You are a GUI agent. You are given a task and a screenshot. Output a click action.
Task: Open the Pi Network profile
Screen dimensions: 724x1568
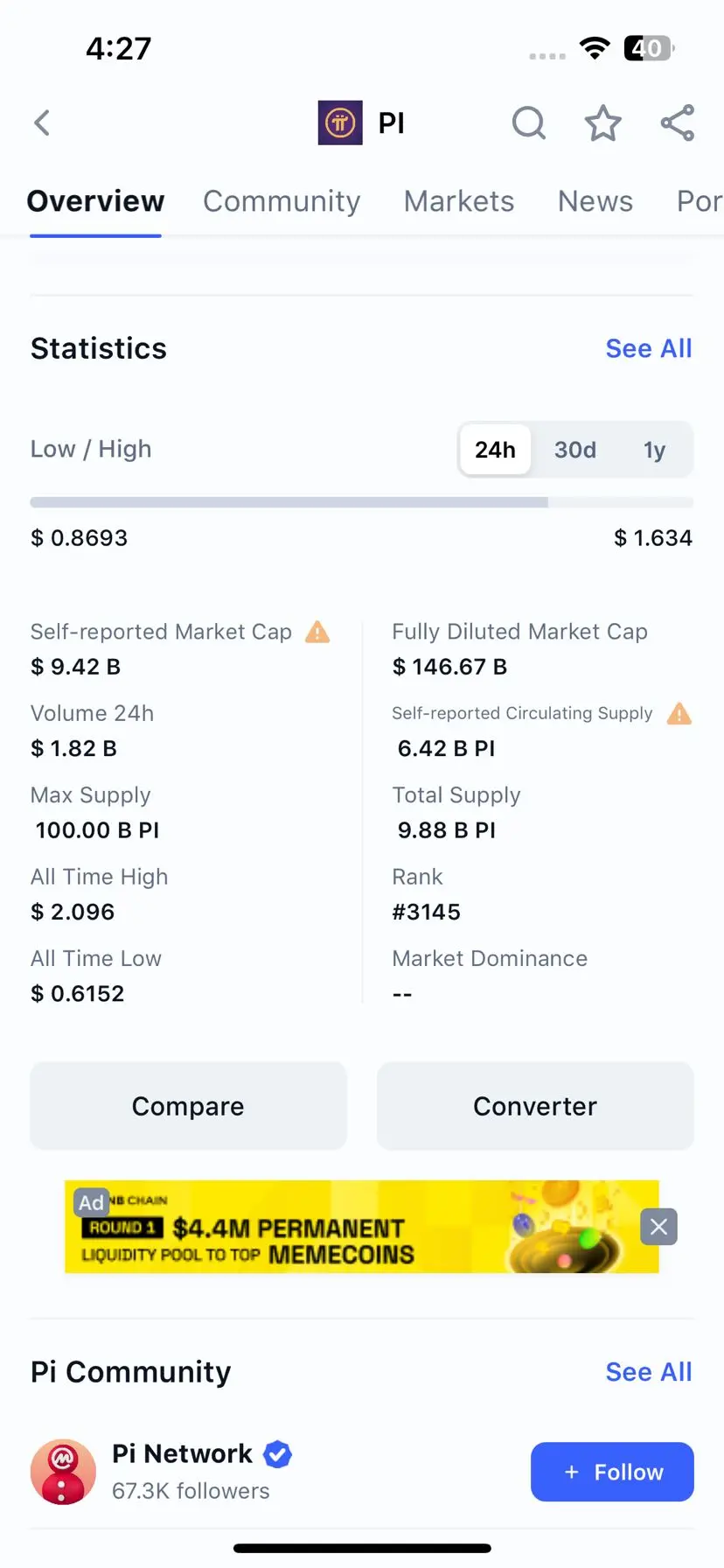pyautogui.click(x=182, y=1454)
